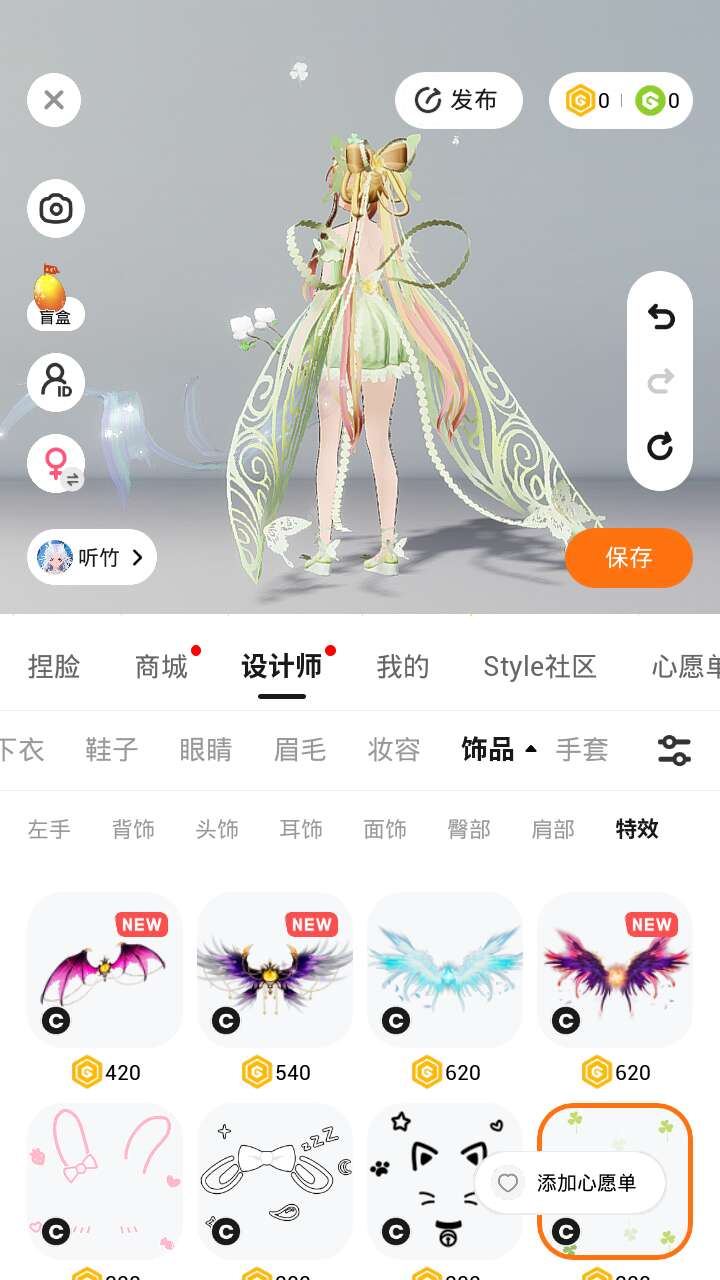Close the avatar editor
720x1280 pixels.
[x=54, y=100]
